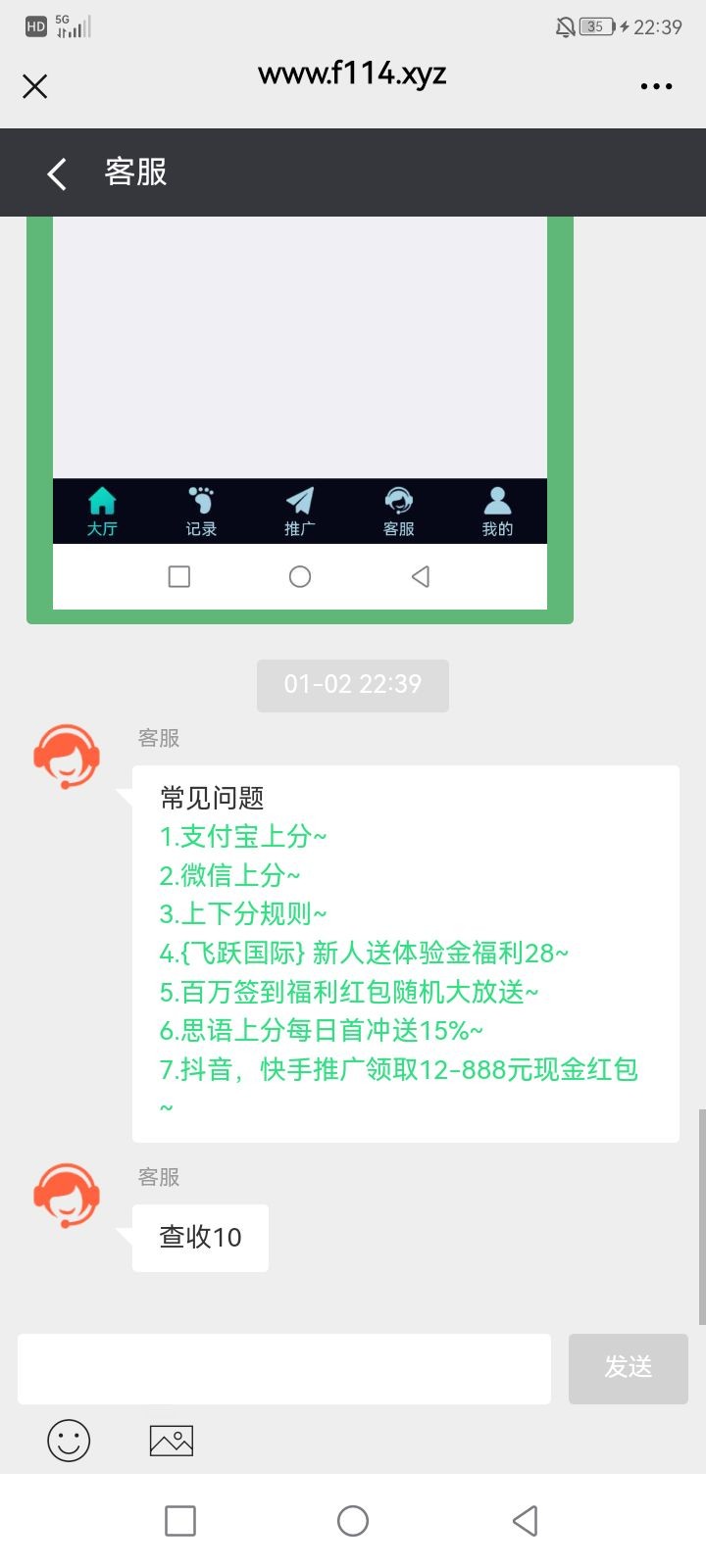Open FAQ link 5.百万签到福利红包
This screenshot has height=1568, width=706.
click(348, 992)
